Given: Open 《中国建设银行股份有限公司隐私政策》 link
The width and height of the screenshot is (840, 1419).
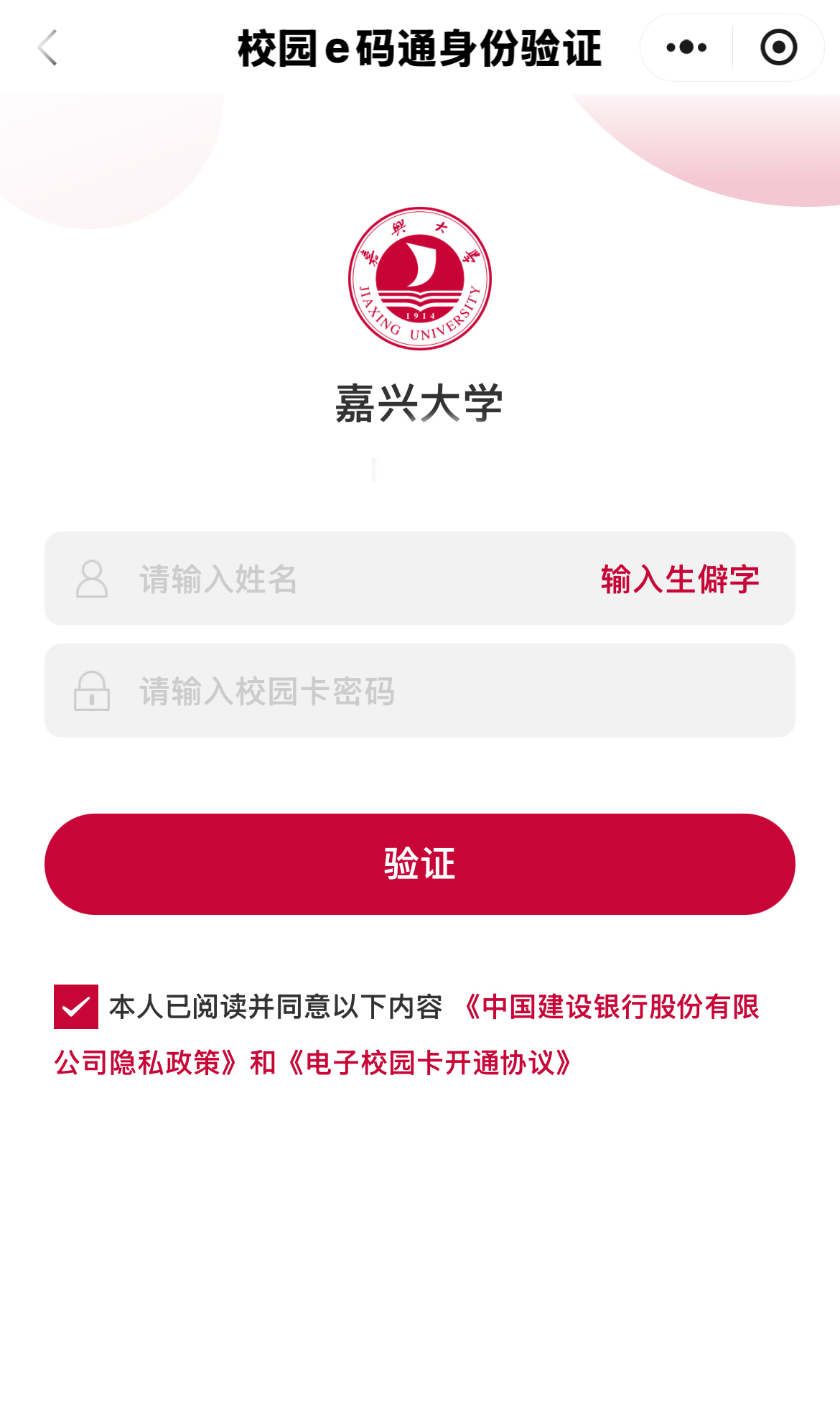Looking at the screenshot, I should pyautogui.click(x=610, y=1007).
